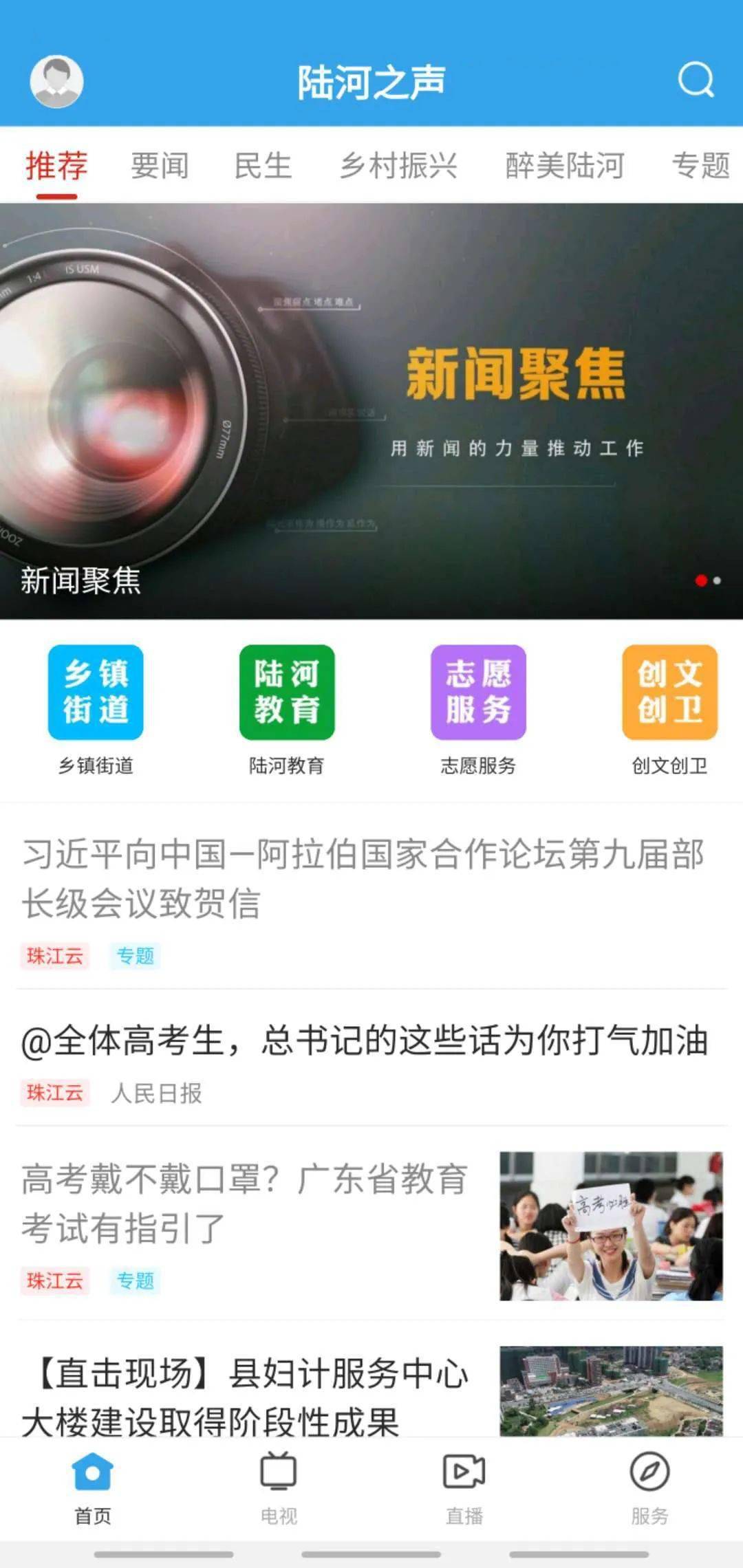Open the 高考戴不戴口罩 article

pyautogui.click(x=245, y=1203)
